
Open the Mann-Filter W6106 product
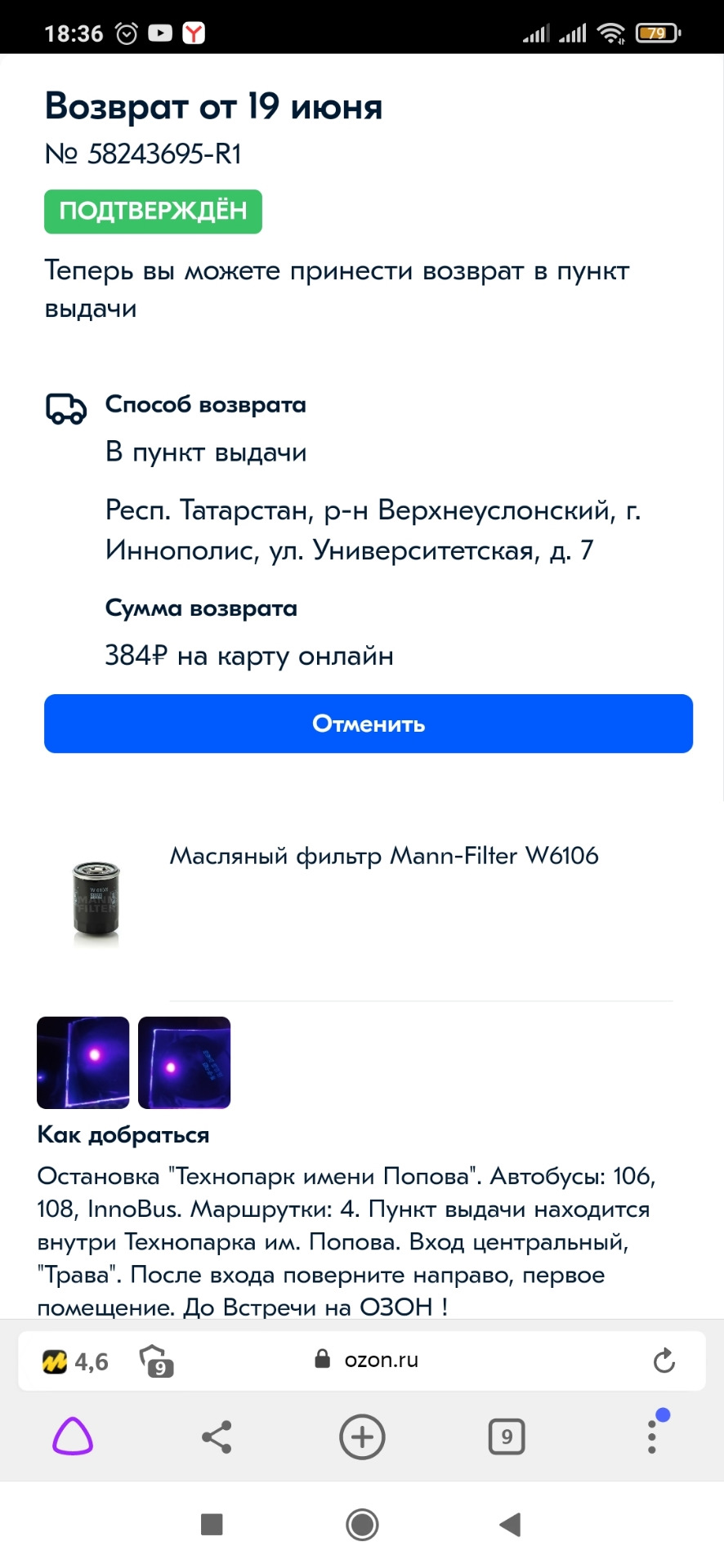click(x=383, y=856)
